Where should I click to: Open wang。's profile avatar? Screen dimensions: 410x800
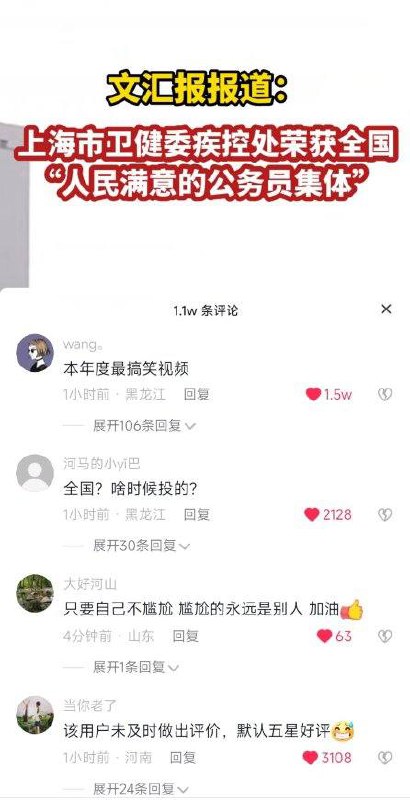pyautogui.click(x=35, y=353)
